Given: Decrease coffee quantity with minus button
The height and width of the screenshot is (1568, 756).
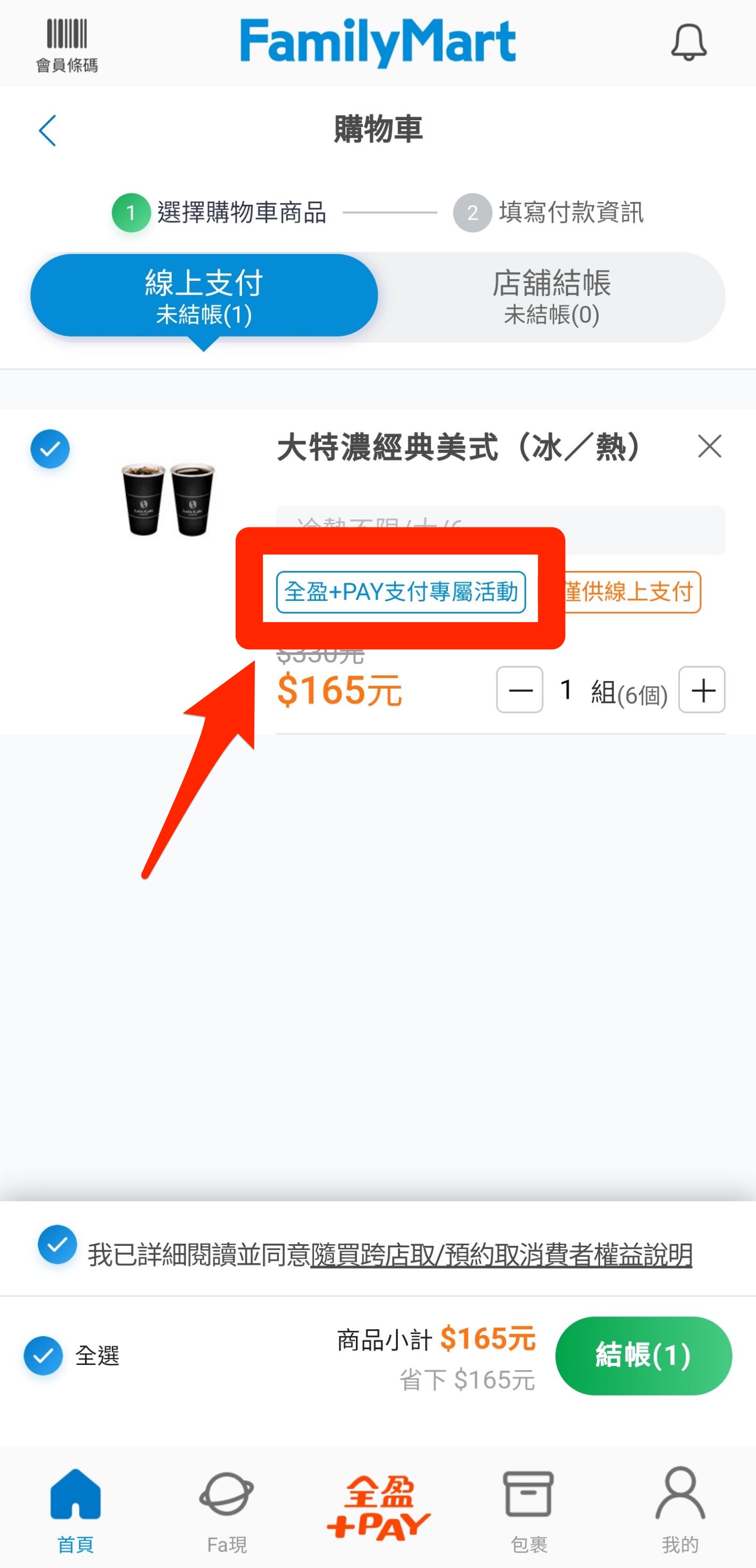Looking at the screenshot, I should click(520, 690).
